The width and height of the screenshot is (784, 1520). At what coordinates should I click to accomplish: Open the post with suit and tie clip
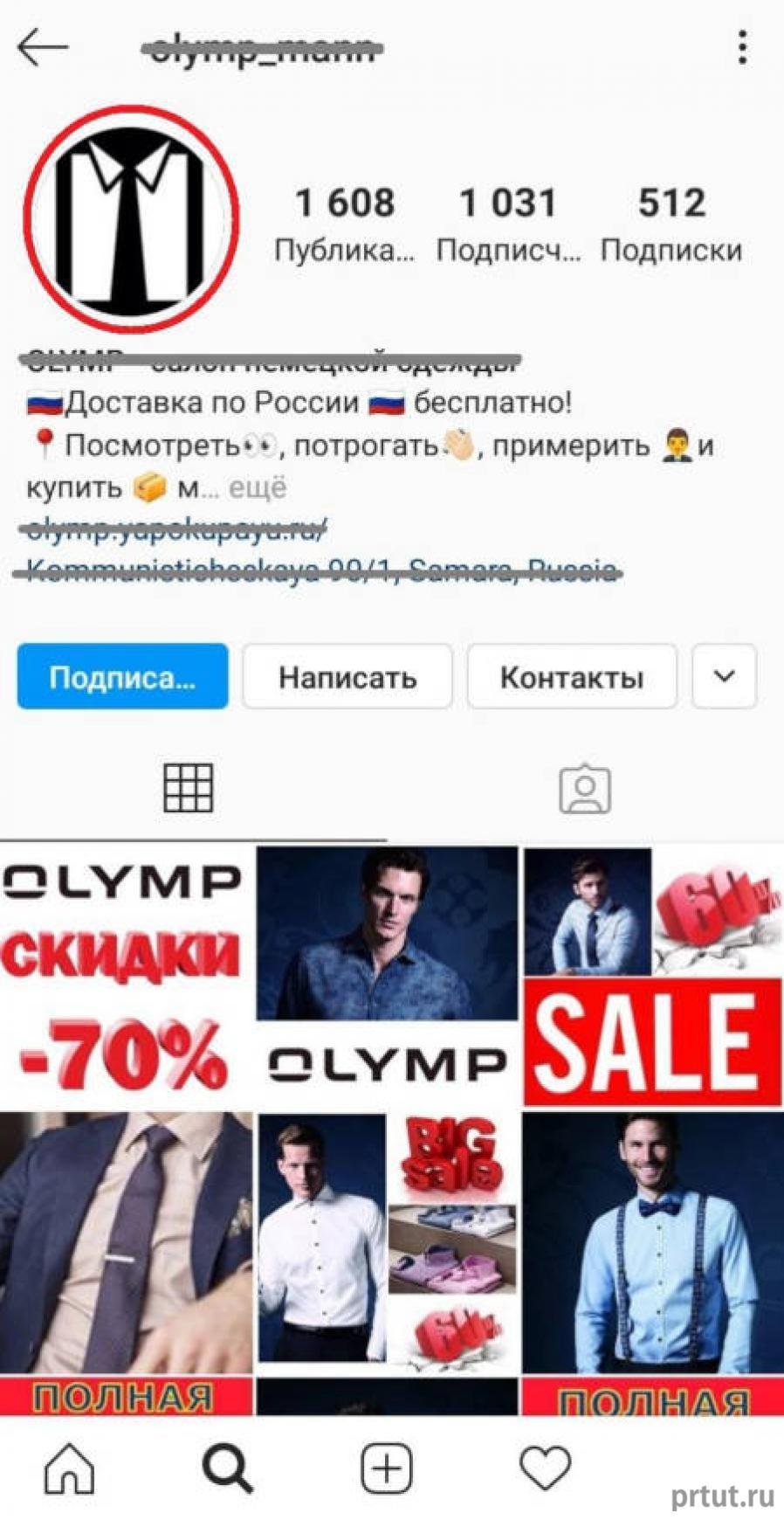125,1240
